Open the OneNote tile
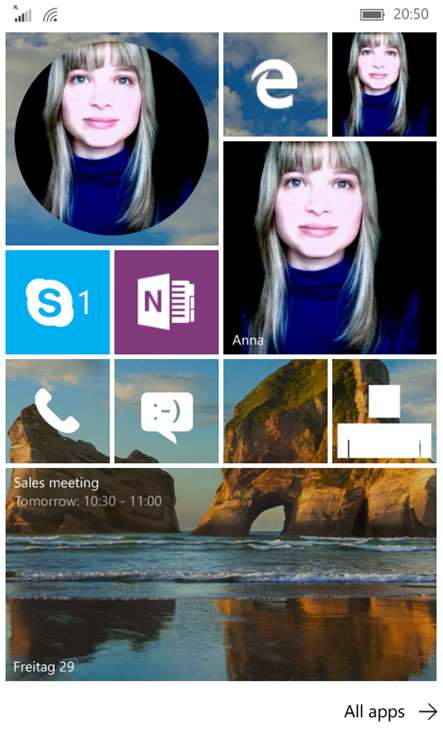The width and height of the screenshot is (443, 738). (167, 302)
